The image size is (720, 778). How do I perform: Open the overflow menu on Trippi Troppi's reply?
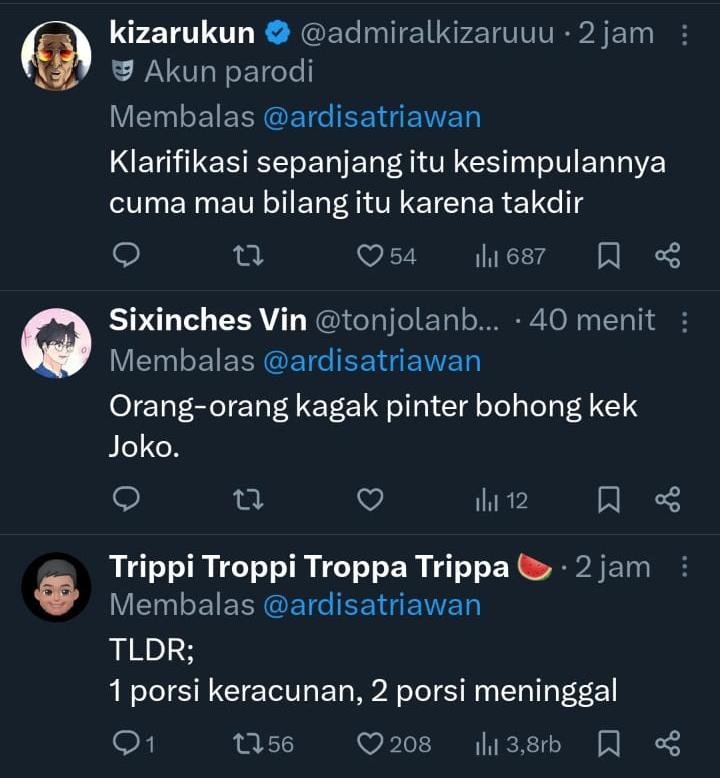click(x=684, y=567)
